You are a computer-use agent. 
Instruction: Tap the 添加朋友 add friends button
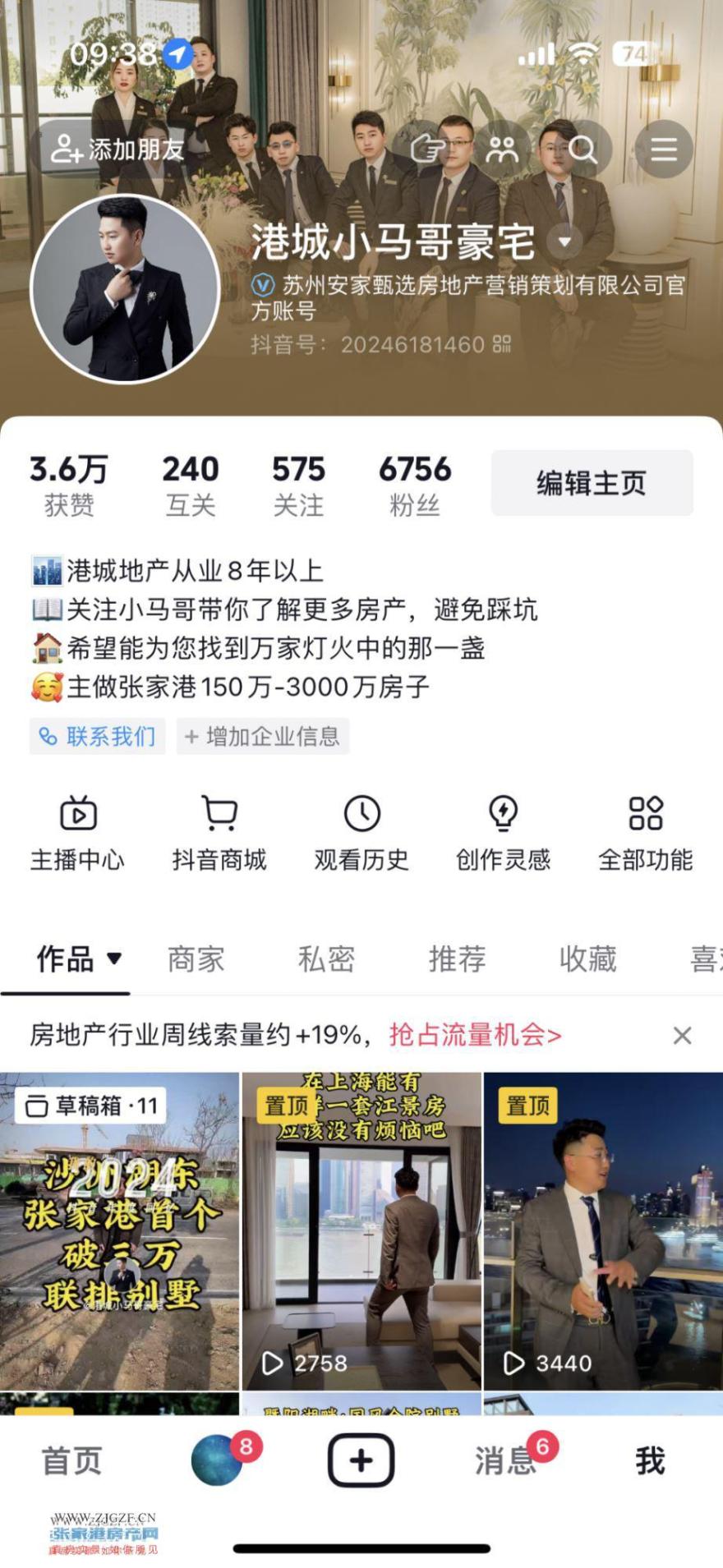[x=117, y=149]
